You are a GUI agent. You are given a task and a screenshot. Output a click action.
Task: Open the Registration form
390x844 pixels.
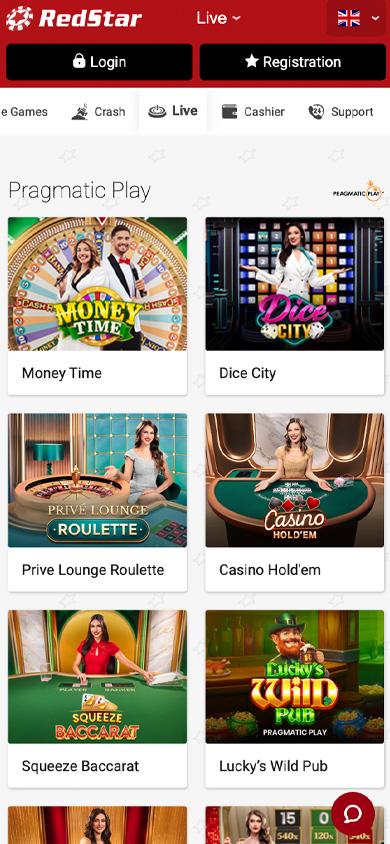point(293,62)
